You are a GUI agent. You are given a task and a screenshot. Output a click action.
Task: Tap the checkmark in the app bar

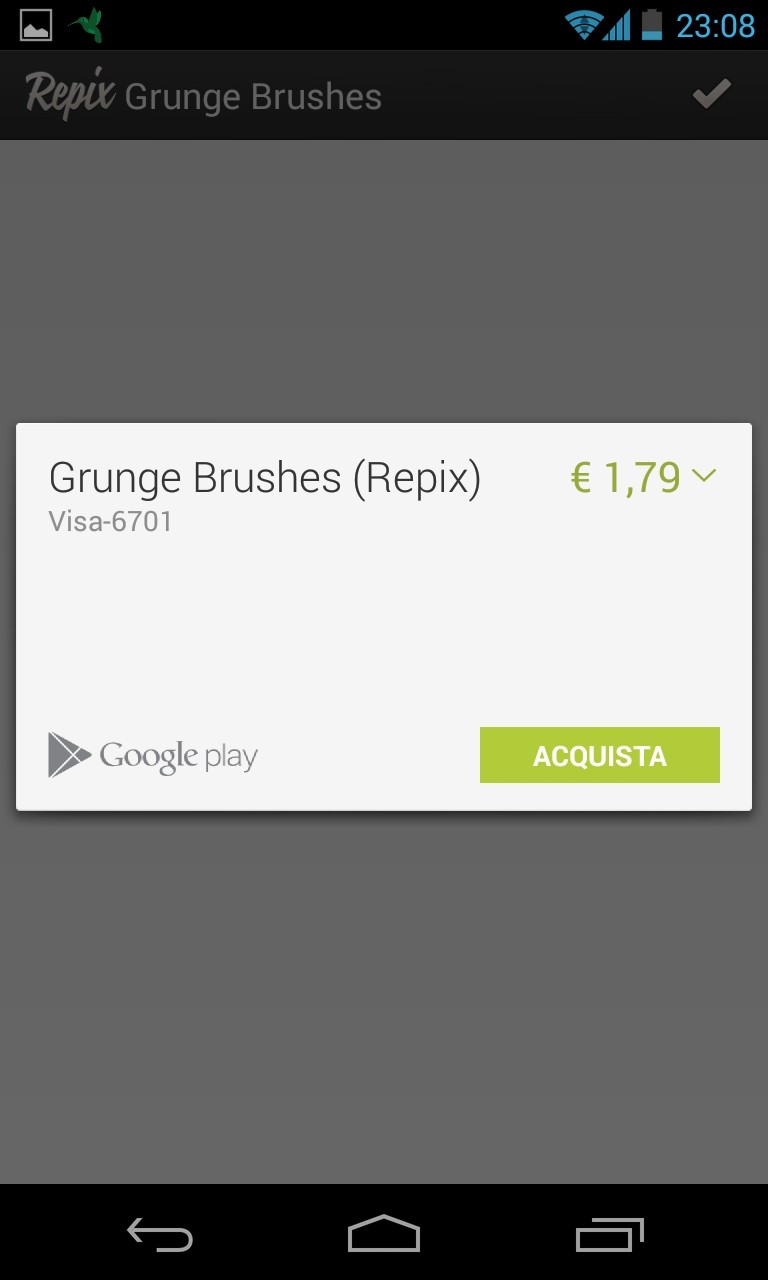[711, 95]
